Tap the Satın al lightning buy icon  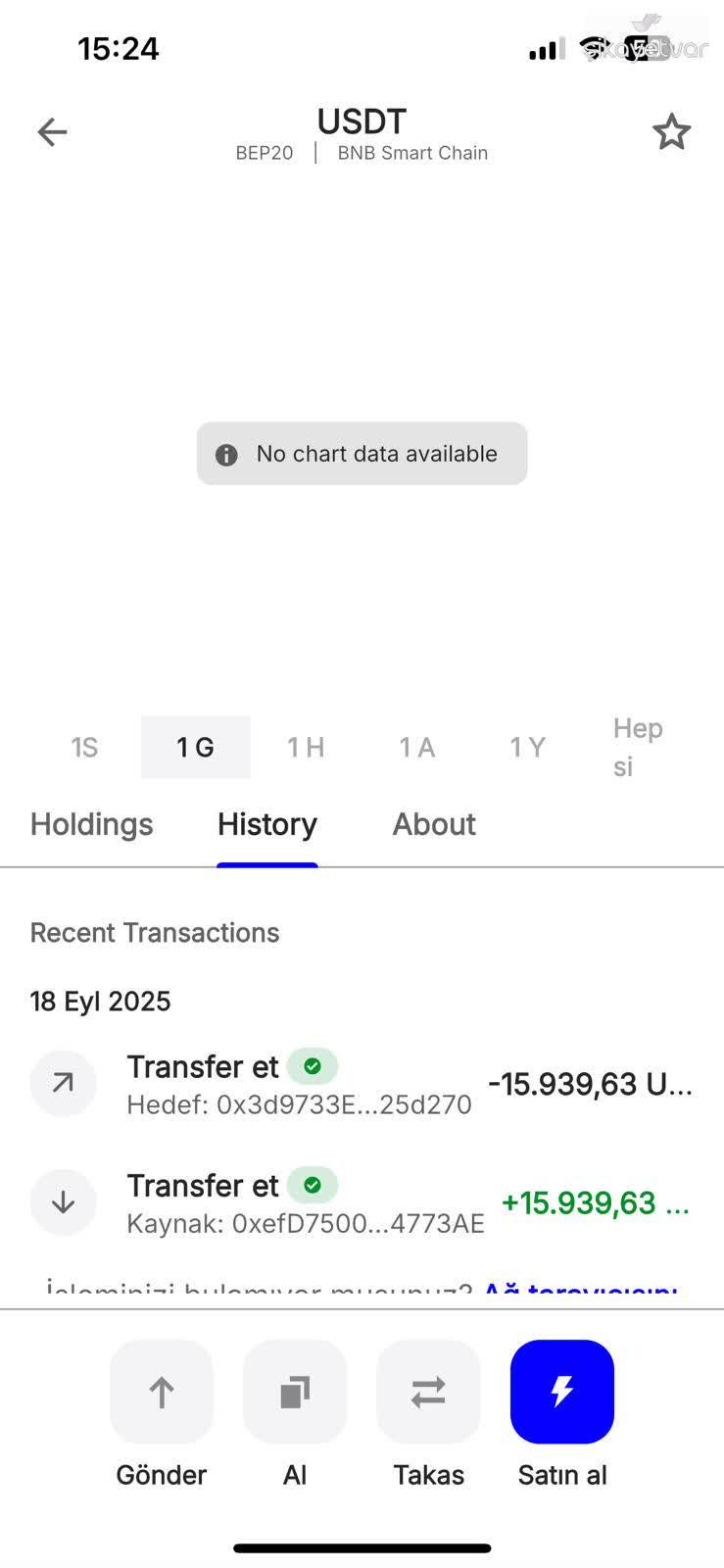click(561, 1392)
